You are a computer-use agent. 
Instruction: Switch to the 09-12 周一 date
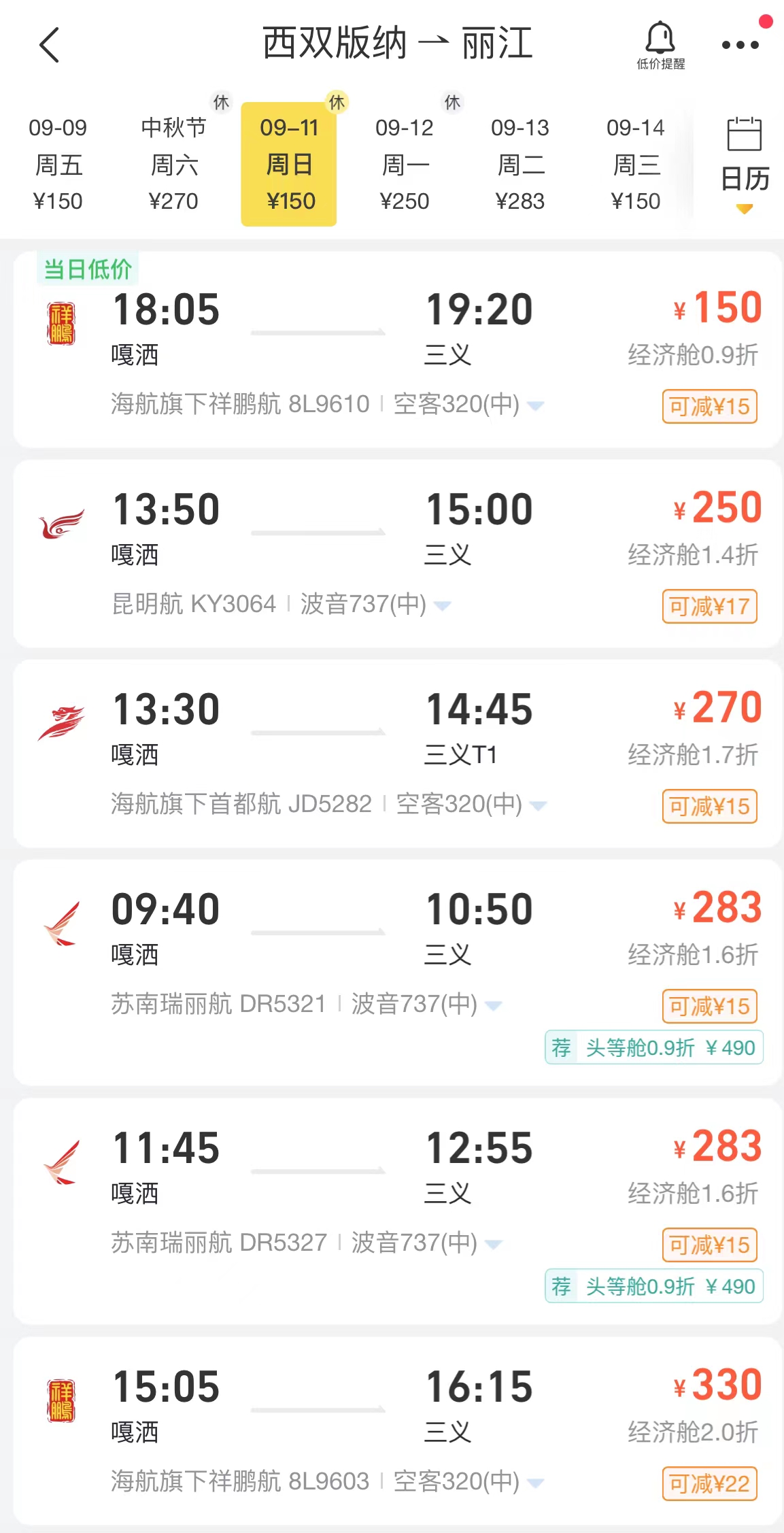(405, 165)
